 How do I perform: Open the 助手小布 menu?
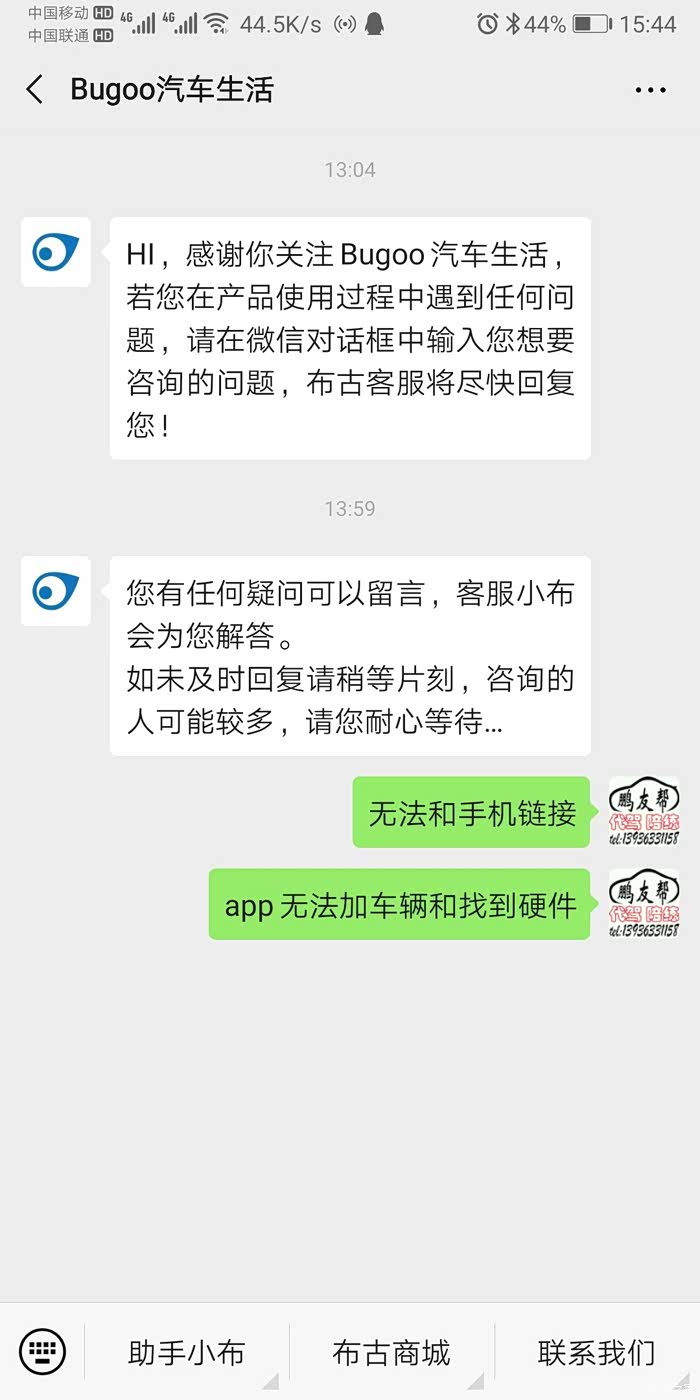tap(186, 1353)
